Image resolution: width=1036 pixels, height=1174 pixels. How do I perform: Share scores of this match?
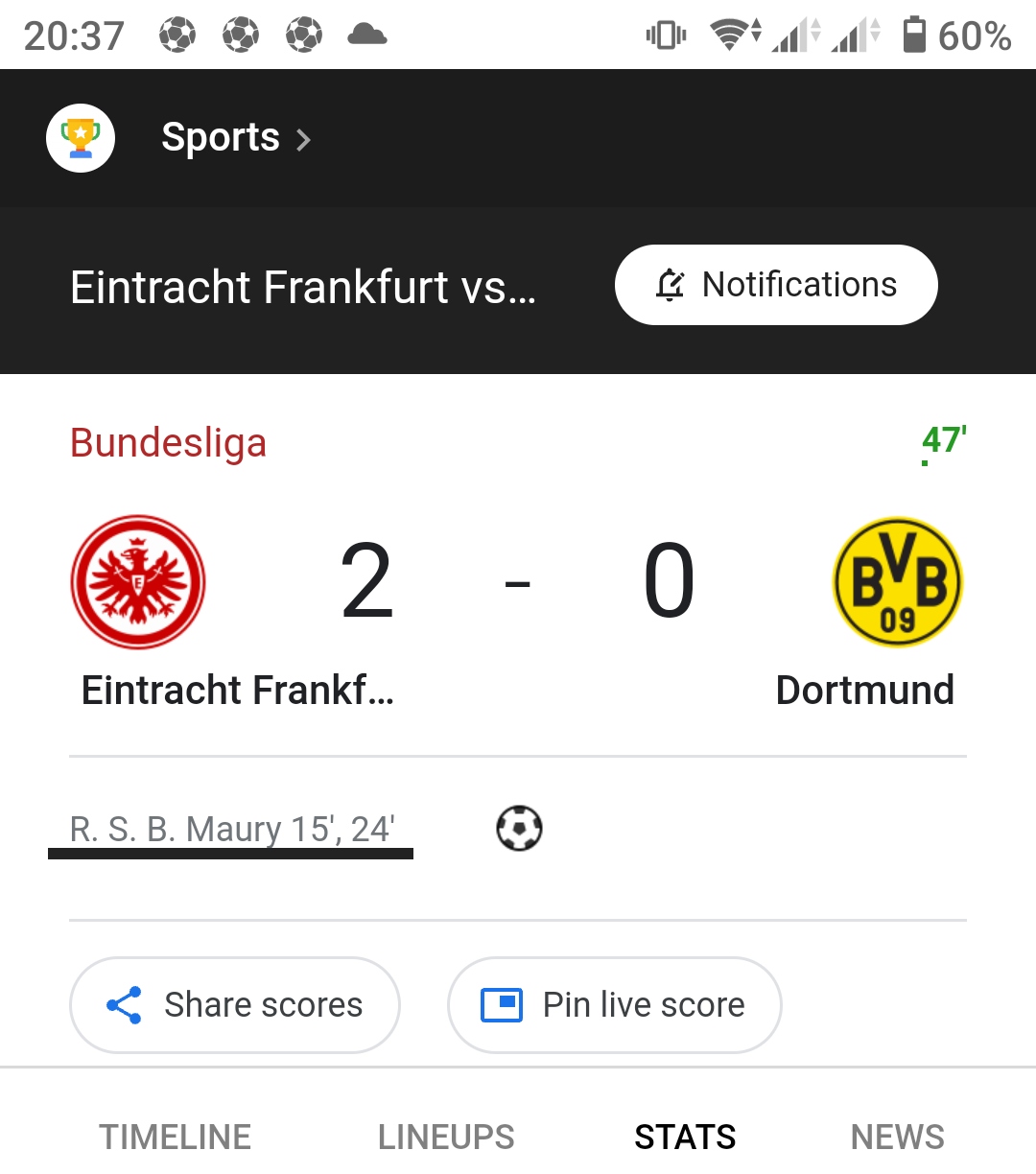pos(235,1005)
